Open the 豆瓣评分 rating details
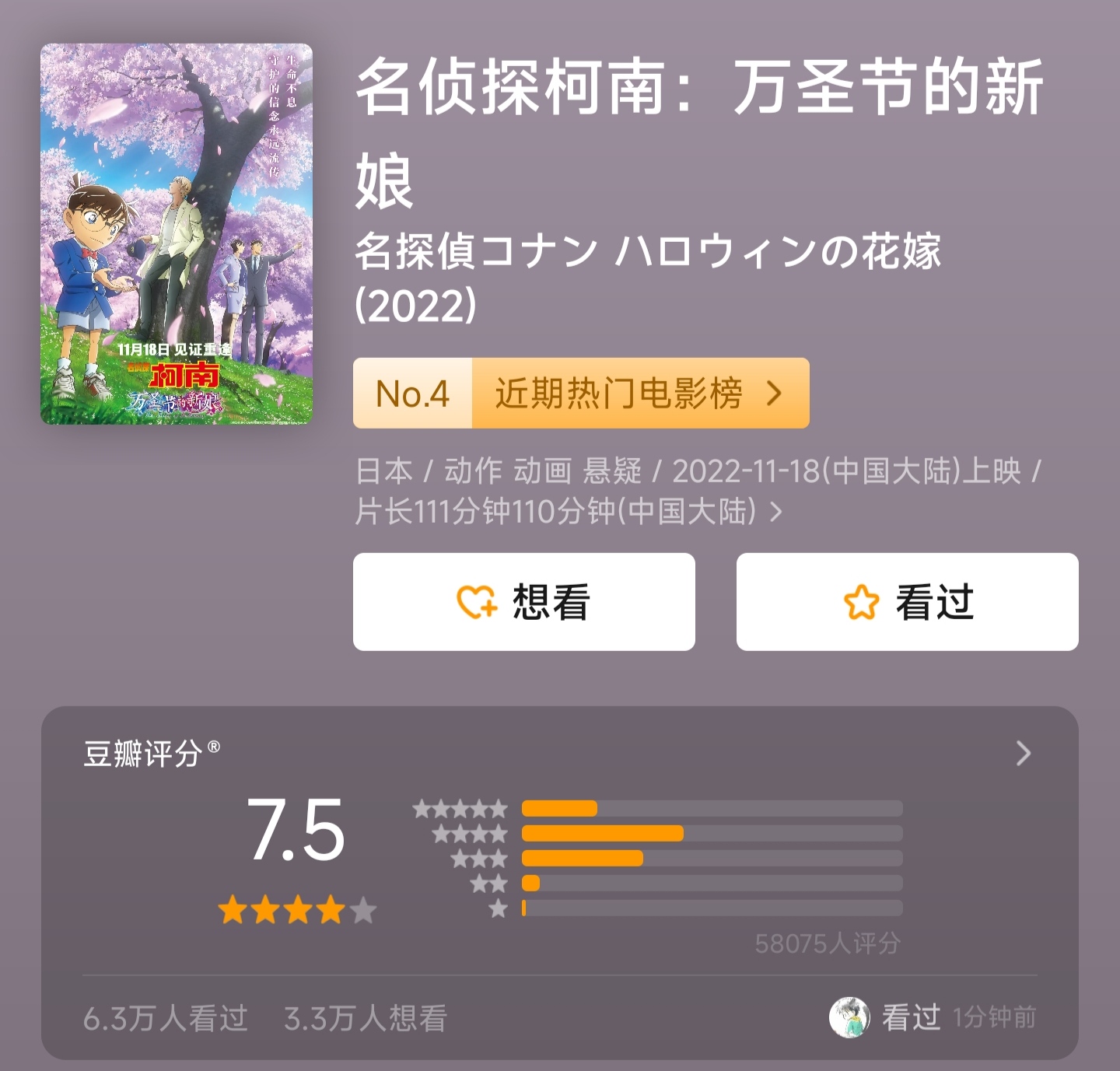The image size is (1120, 1071). click(1023, 753)
